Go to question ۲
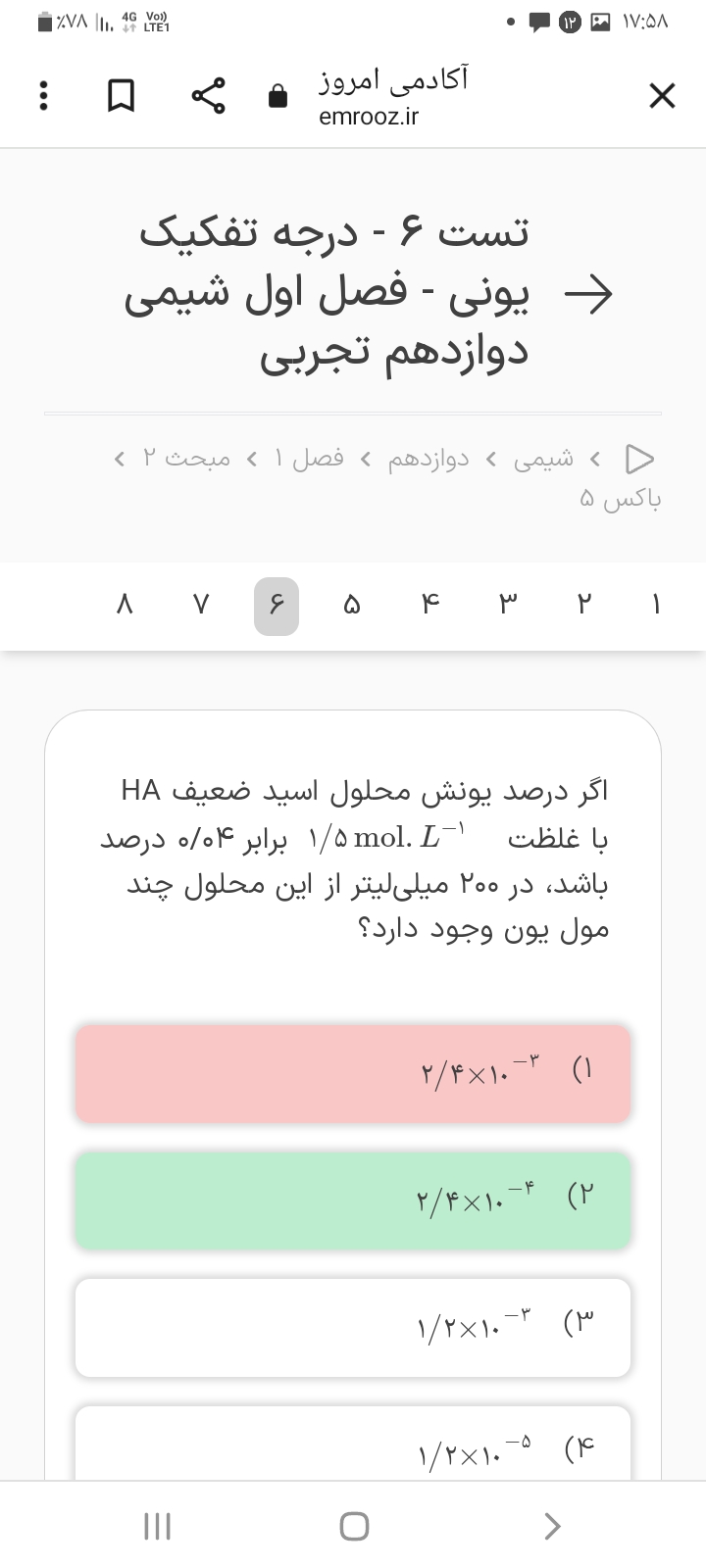 pos(582,606)
